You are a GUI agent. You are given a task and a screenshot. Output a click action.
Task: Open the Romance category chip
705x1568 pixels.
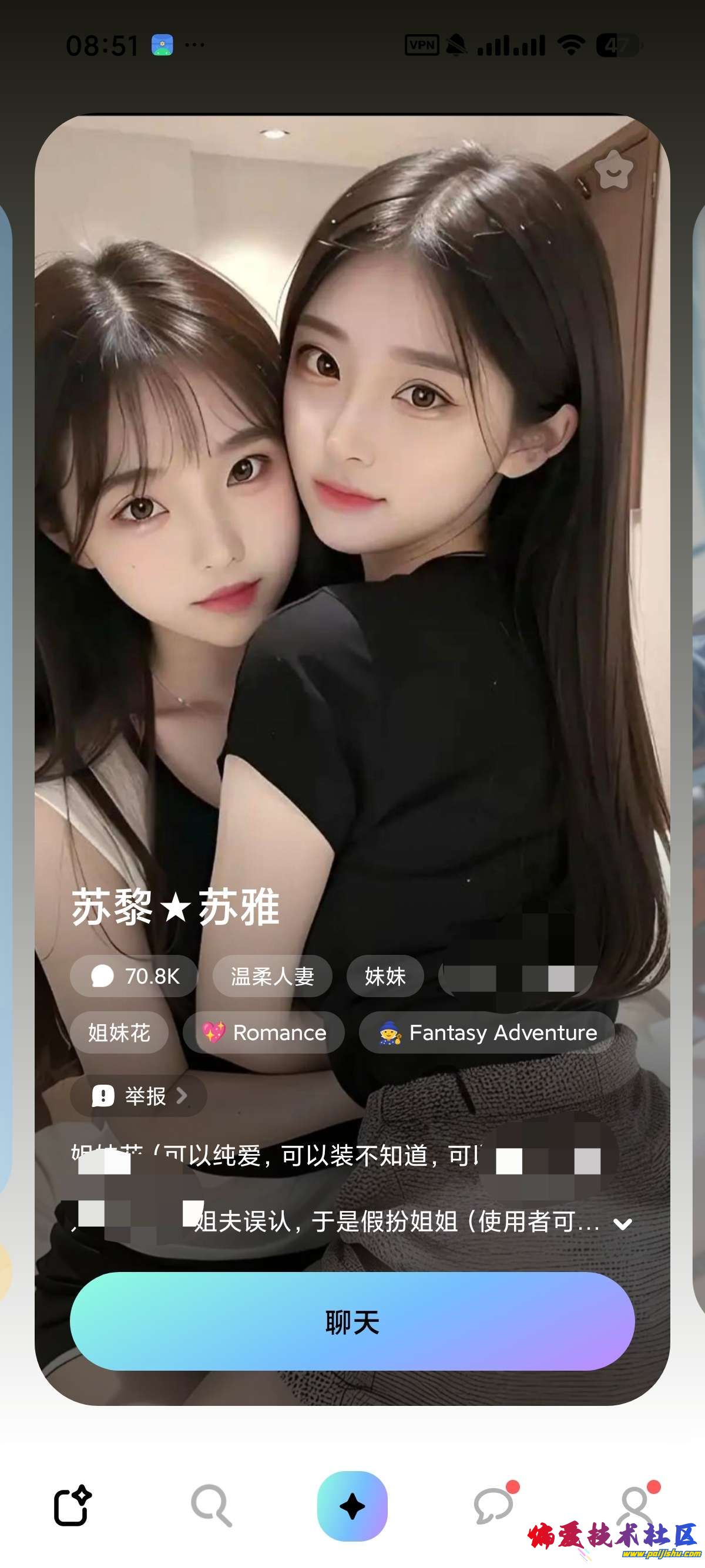(x=264, y=1032)
